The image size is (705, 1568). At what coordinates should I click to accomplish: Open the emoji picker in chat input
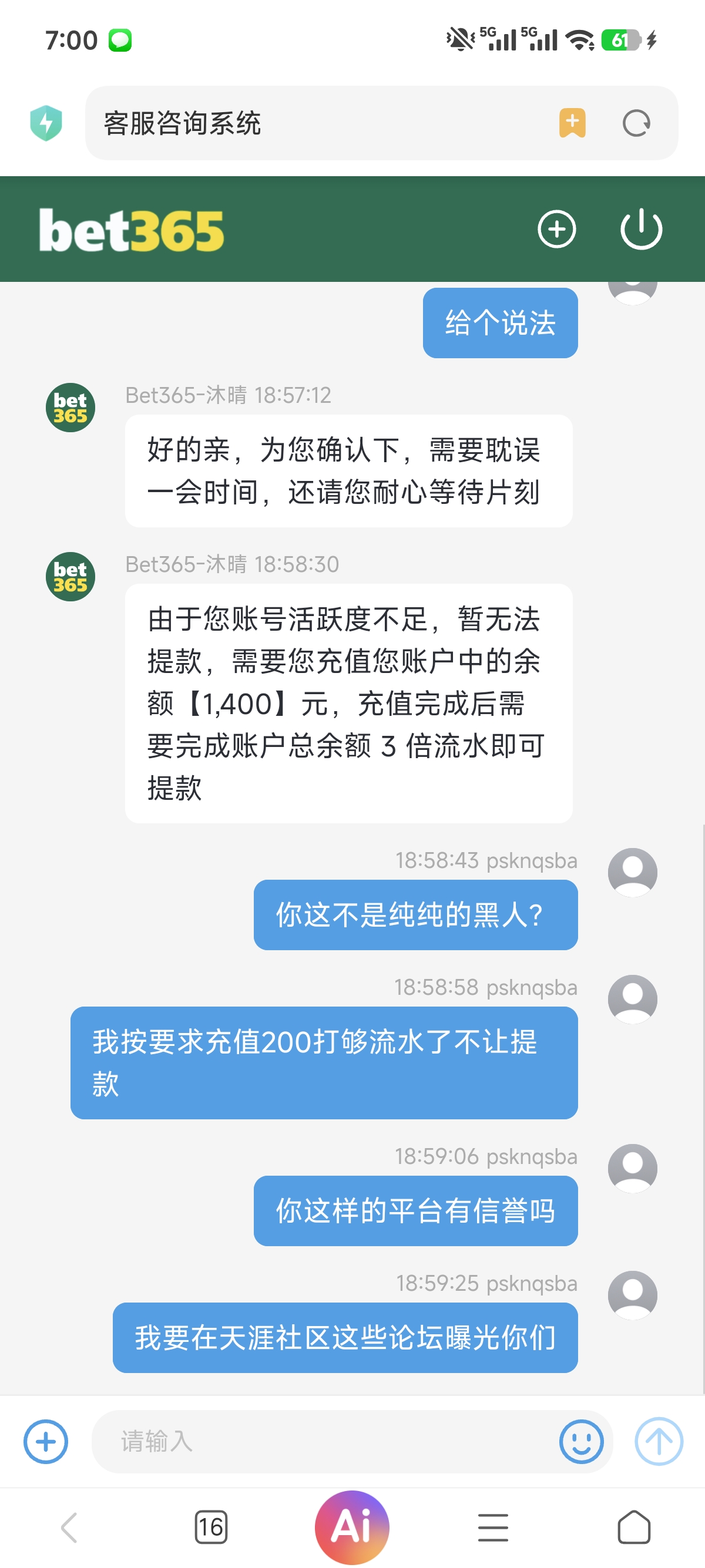point(582,1441)
